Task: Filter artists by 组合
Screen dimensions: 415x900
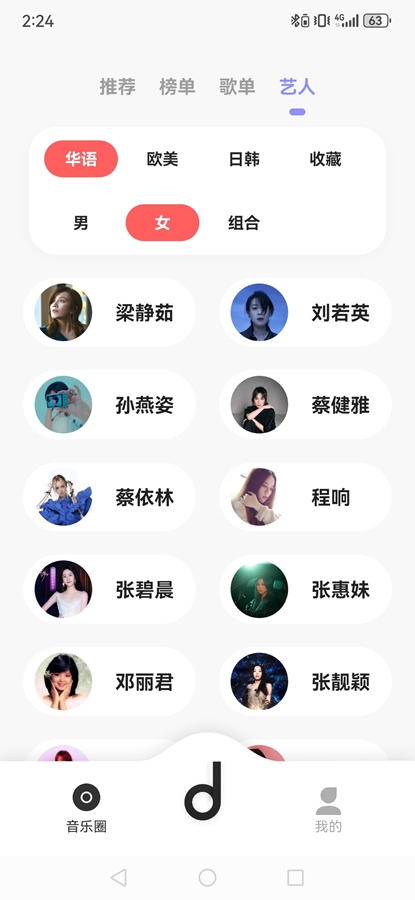Action: point(244,223)
